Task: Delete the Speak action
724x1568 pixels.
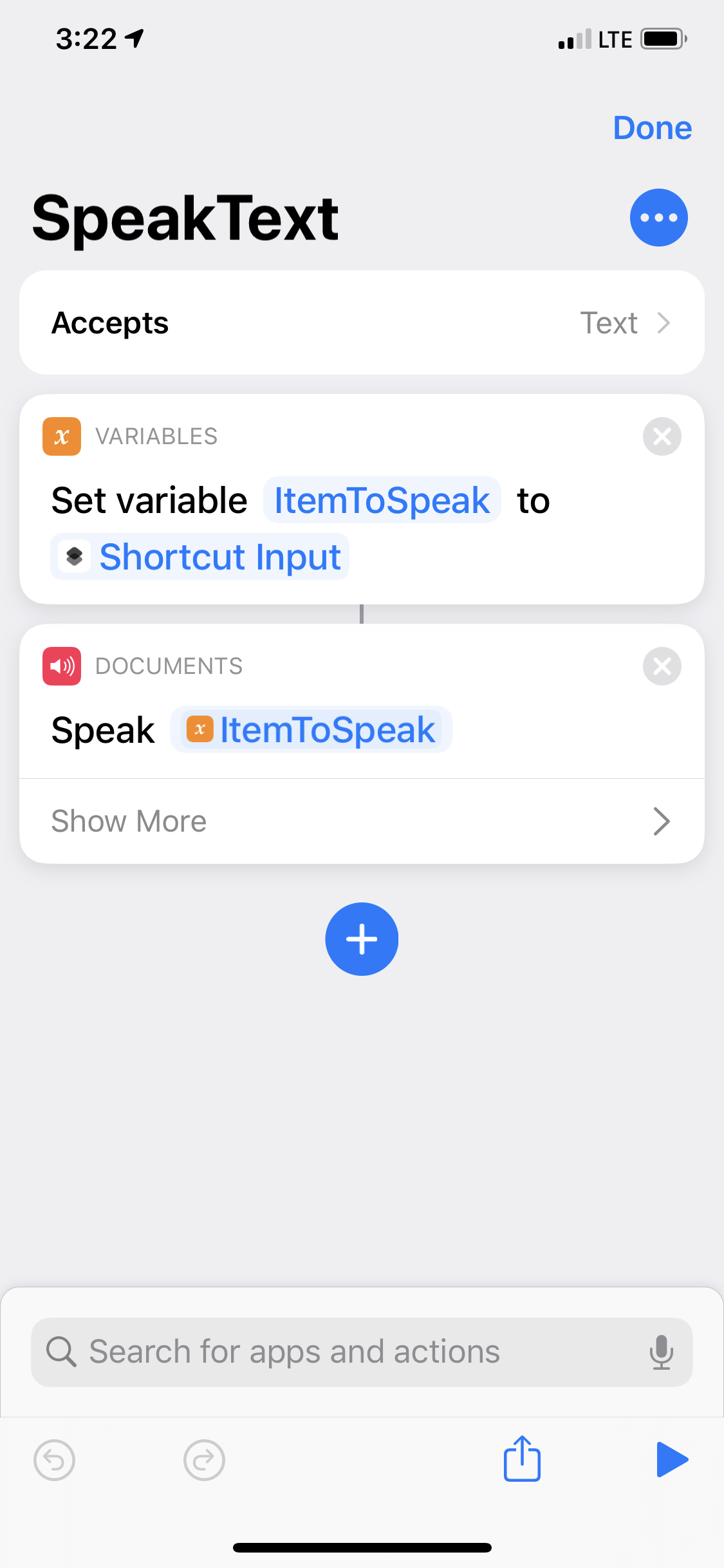Action: tap(662, 666)
